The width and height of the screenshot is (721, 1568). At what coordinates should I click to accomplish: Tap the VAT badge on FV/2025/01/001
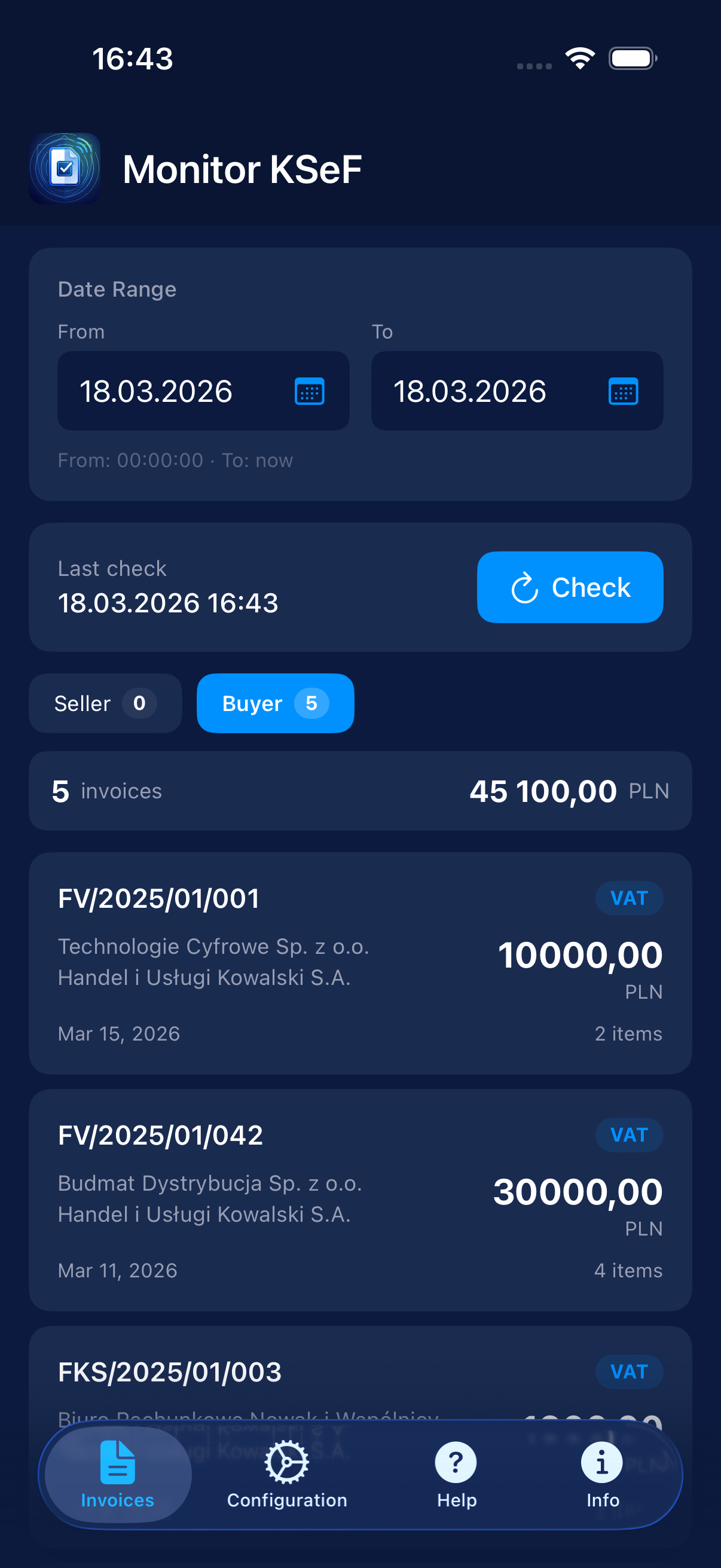[x=629, y=897]
